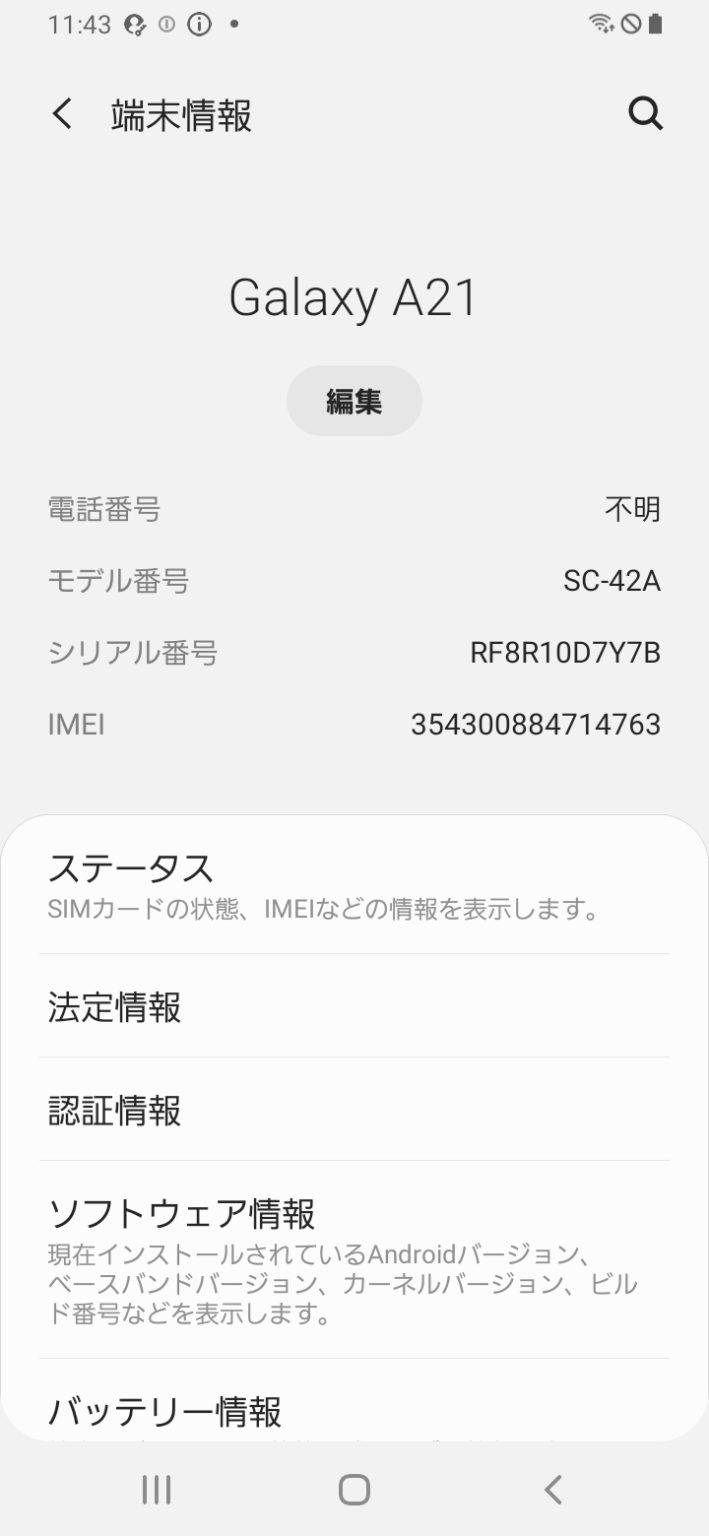Tap the 編集 button
Image resolution: width=709 pixels, height=1536 pixels.
[x=354, y=401]
